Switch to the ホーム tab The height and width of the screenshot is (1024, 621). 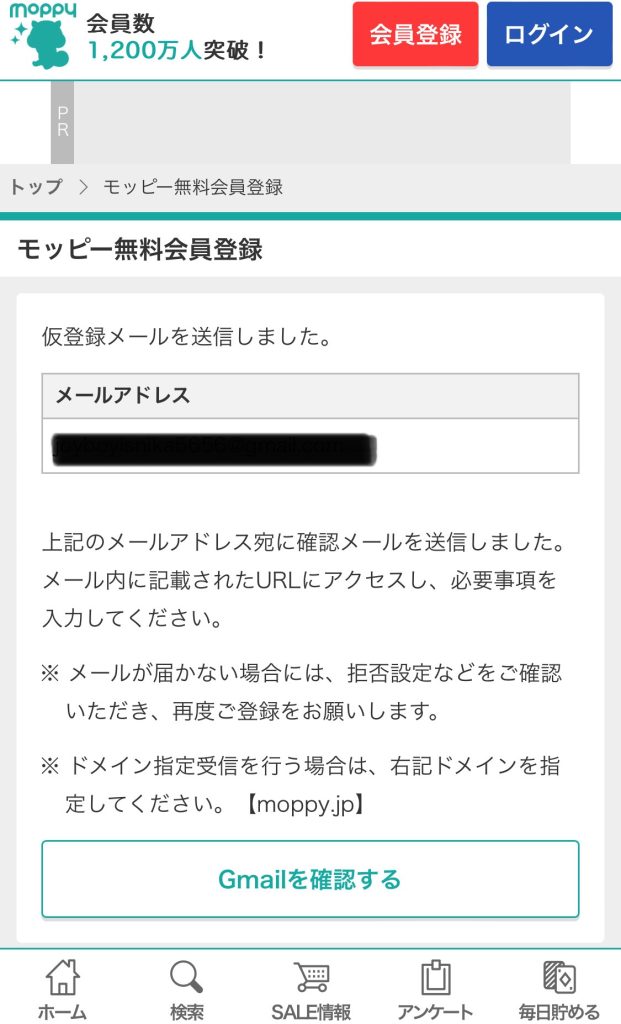click(x=62, y=990)
